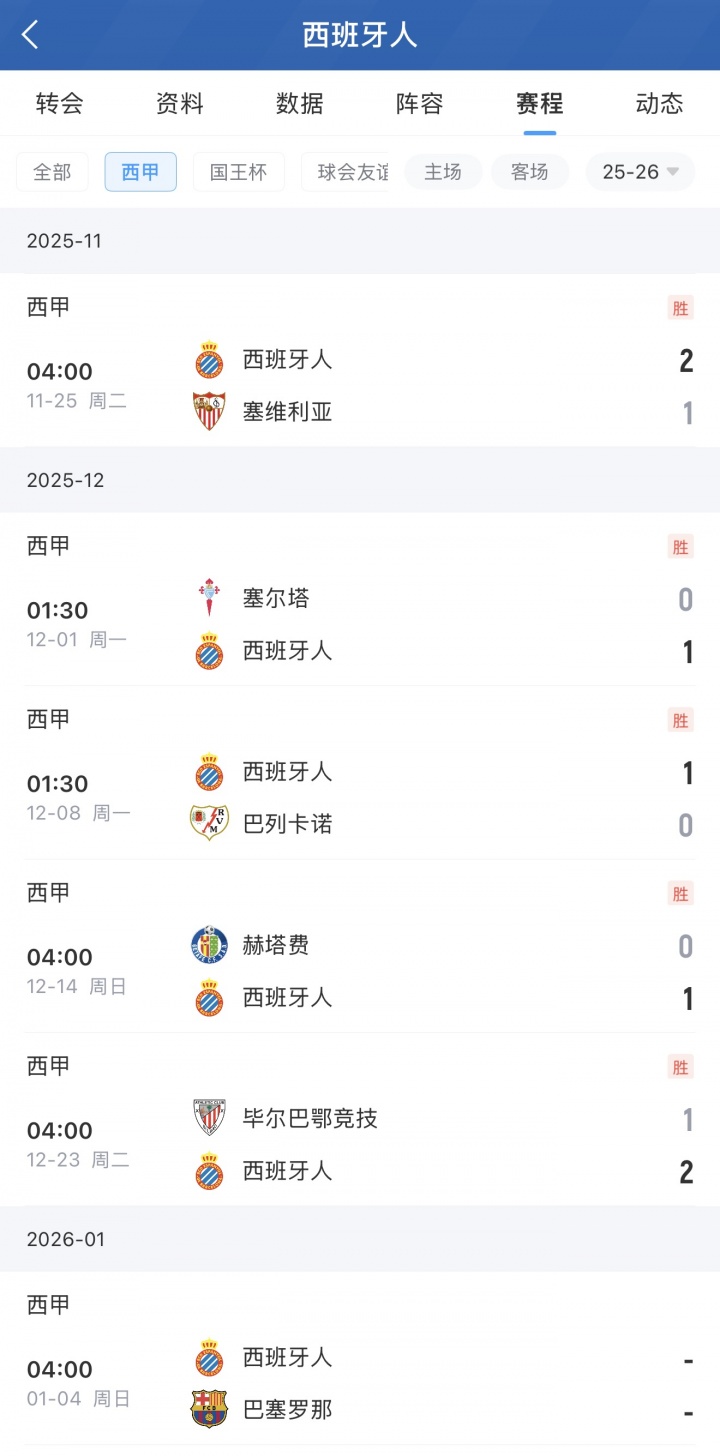The image size is (720, 1456).
Task: Go back using the top-left arrow
Action: (x=31, y=35)
